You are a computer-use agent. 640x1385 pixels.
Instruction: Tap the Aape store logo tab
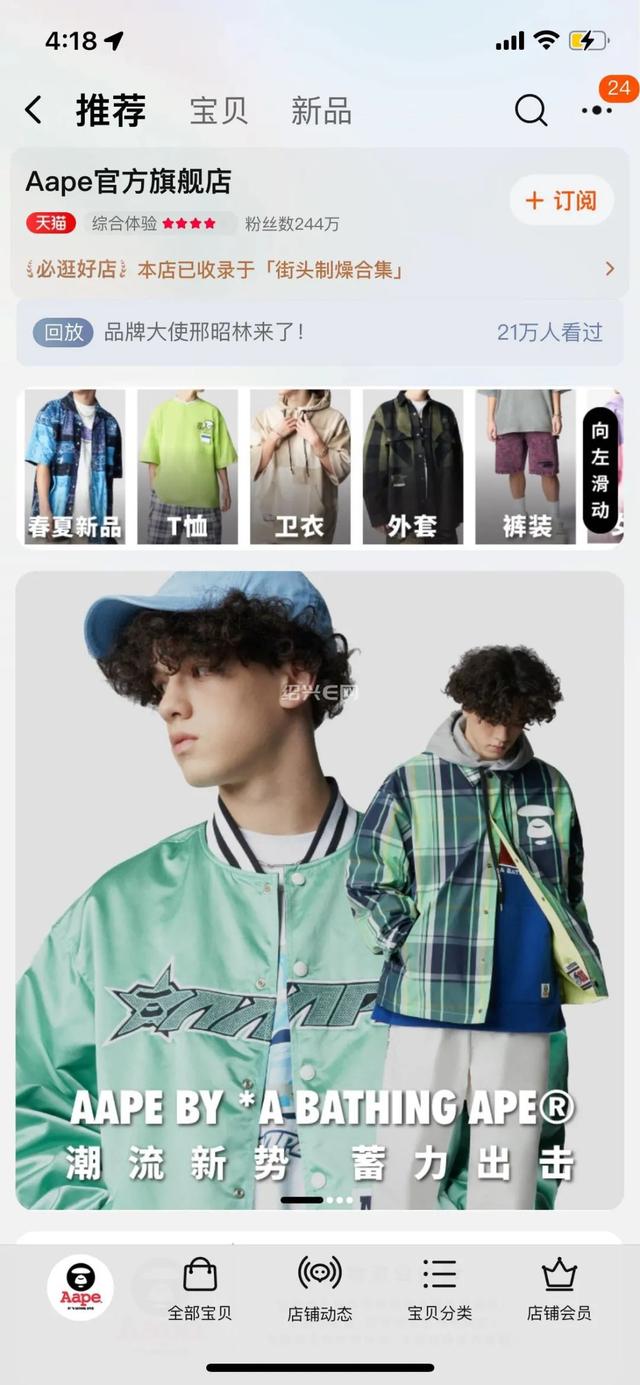tap(80, 1287)
